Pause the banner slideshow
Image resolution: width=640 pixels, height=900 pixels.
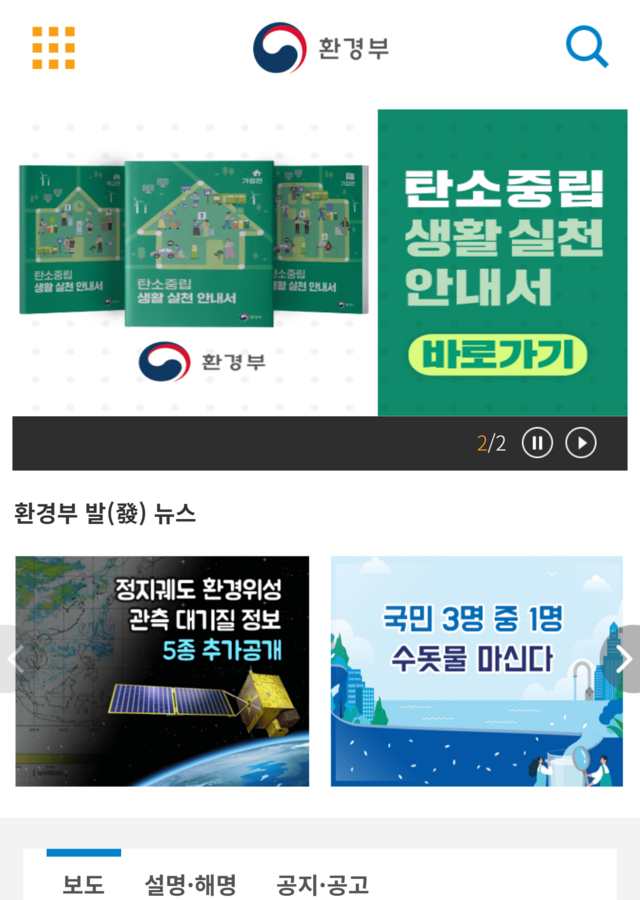click(x=537, y=443)
